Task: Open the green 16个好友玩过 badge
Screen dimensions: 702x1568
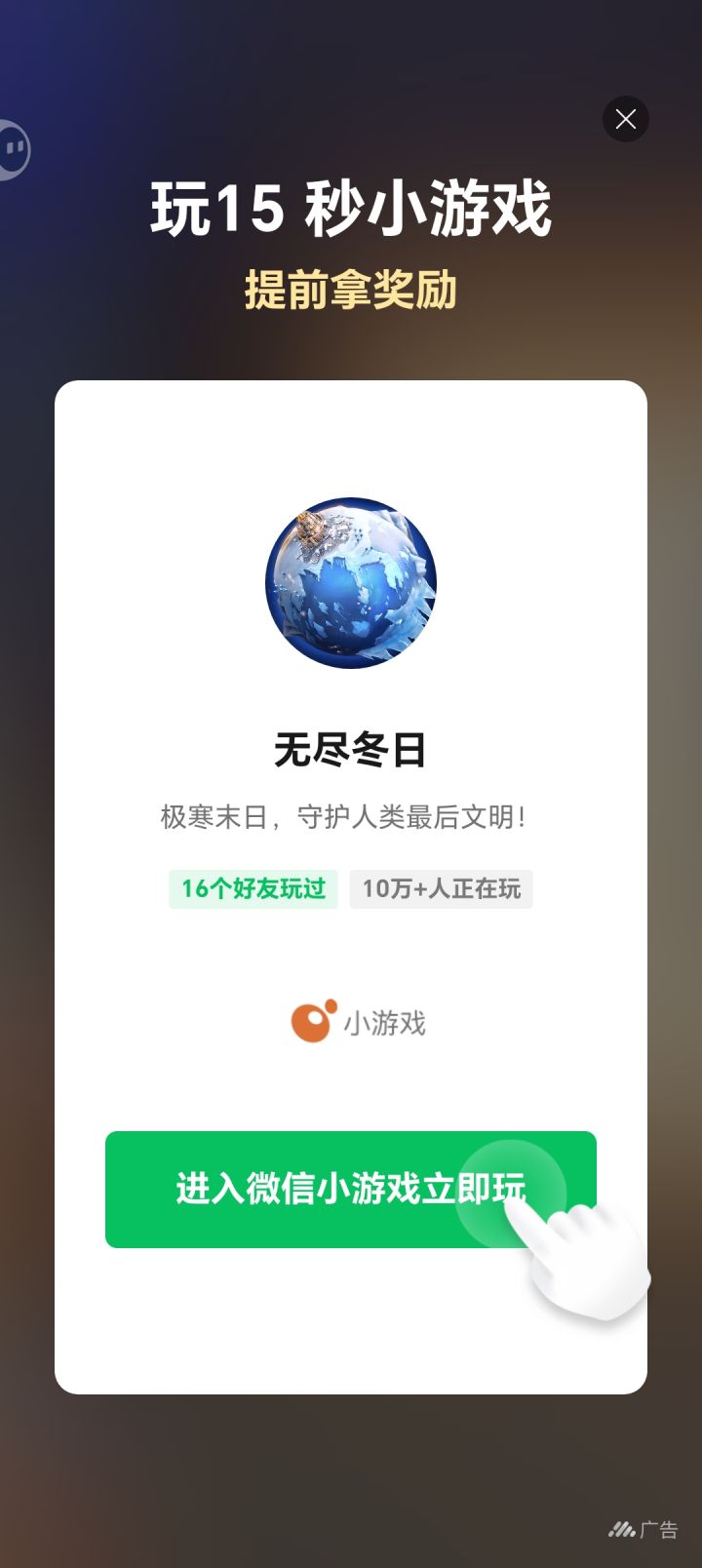Action: click(x=253, y=889)
